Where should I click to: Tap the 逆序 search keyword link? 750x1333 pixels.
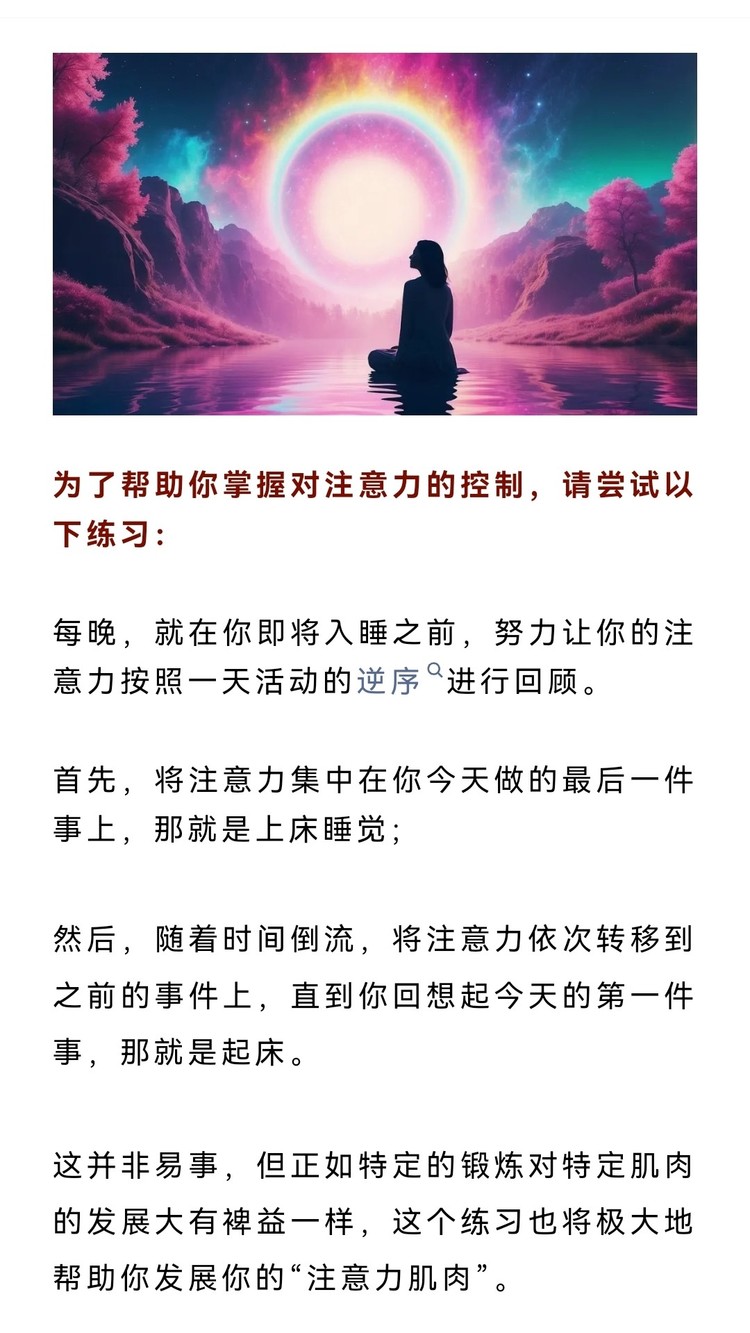pos(389,682)
